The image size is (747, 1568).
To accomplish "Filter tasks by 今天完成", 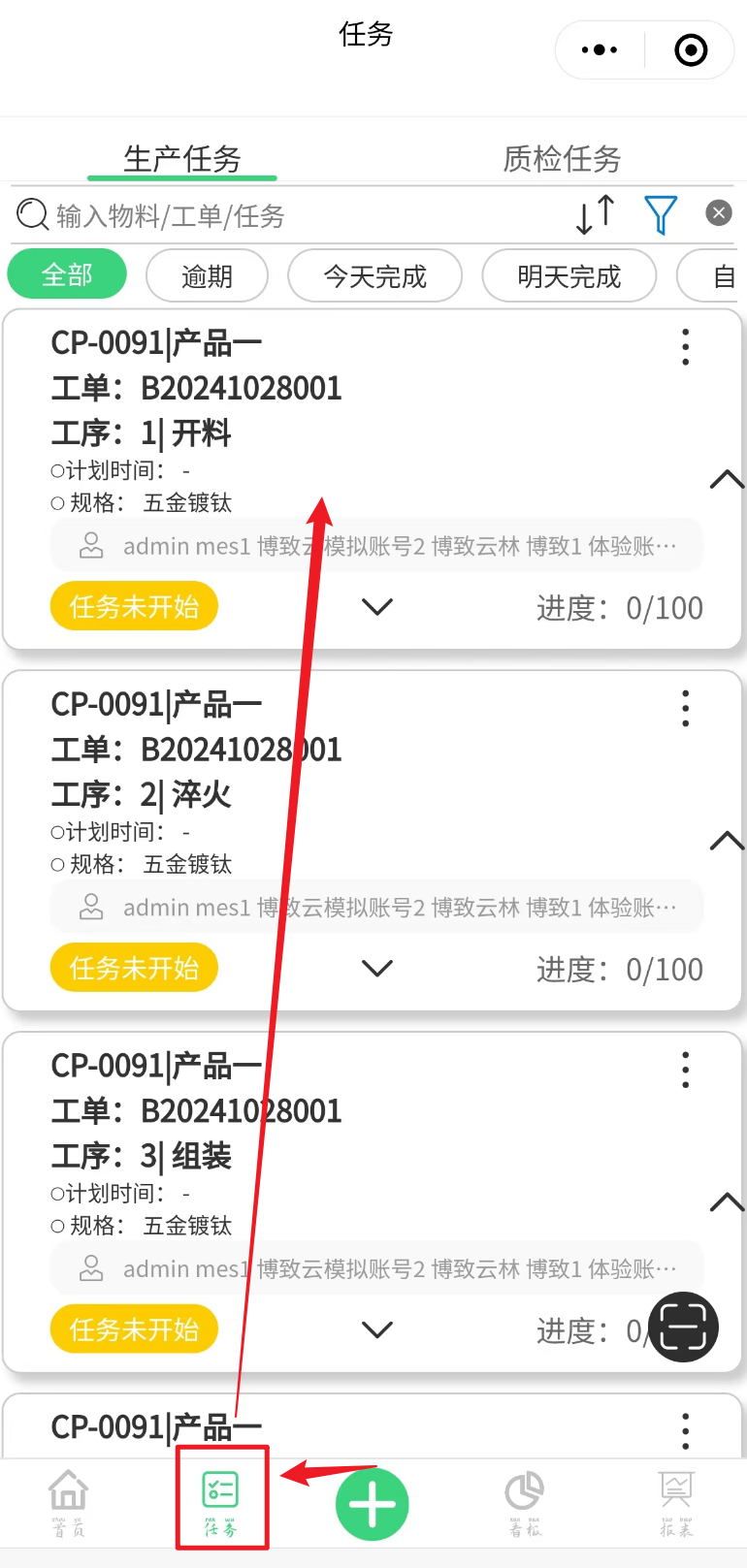I will [x=374, y=276].
